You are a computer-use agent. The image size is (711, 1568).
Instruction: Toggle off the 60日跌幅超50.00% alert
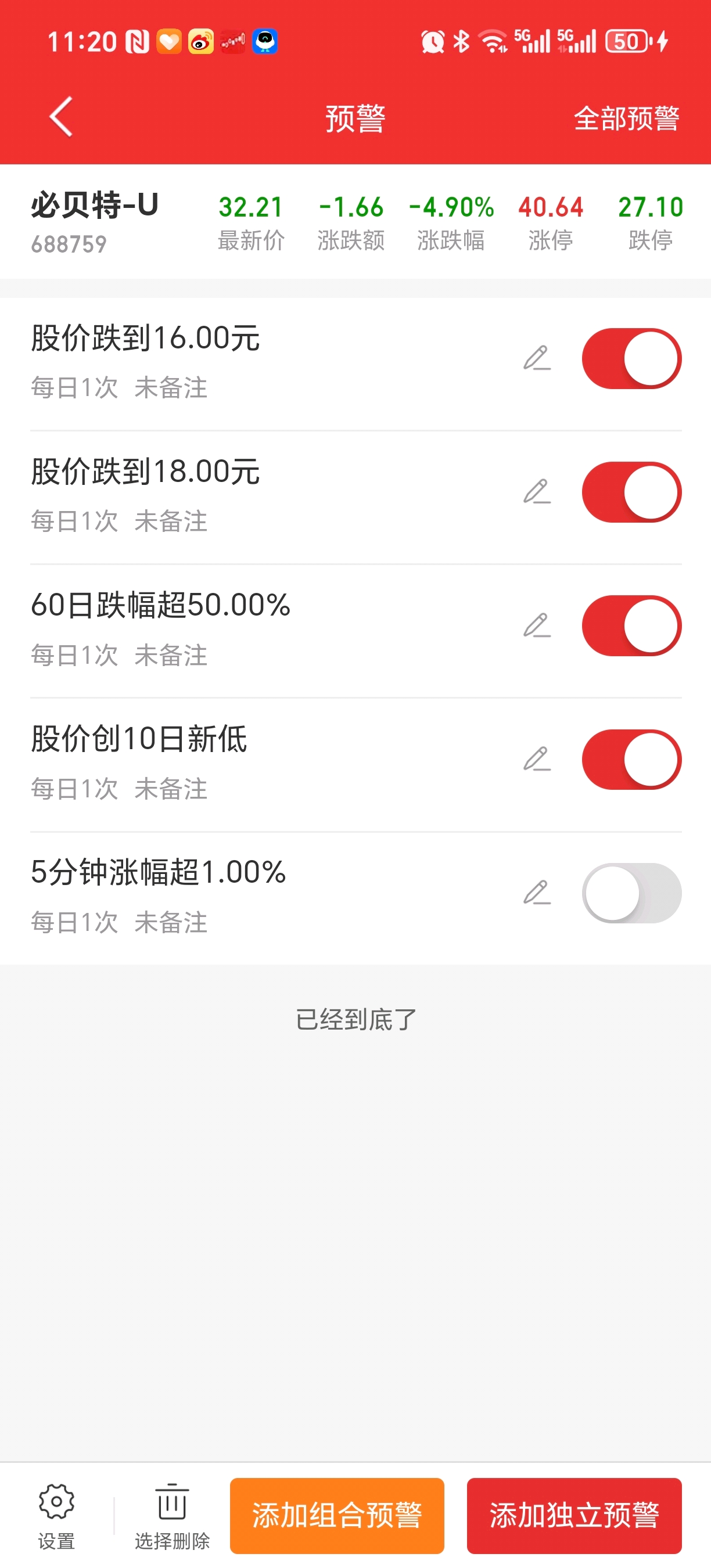(631, 625)
